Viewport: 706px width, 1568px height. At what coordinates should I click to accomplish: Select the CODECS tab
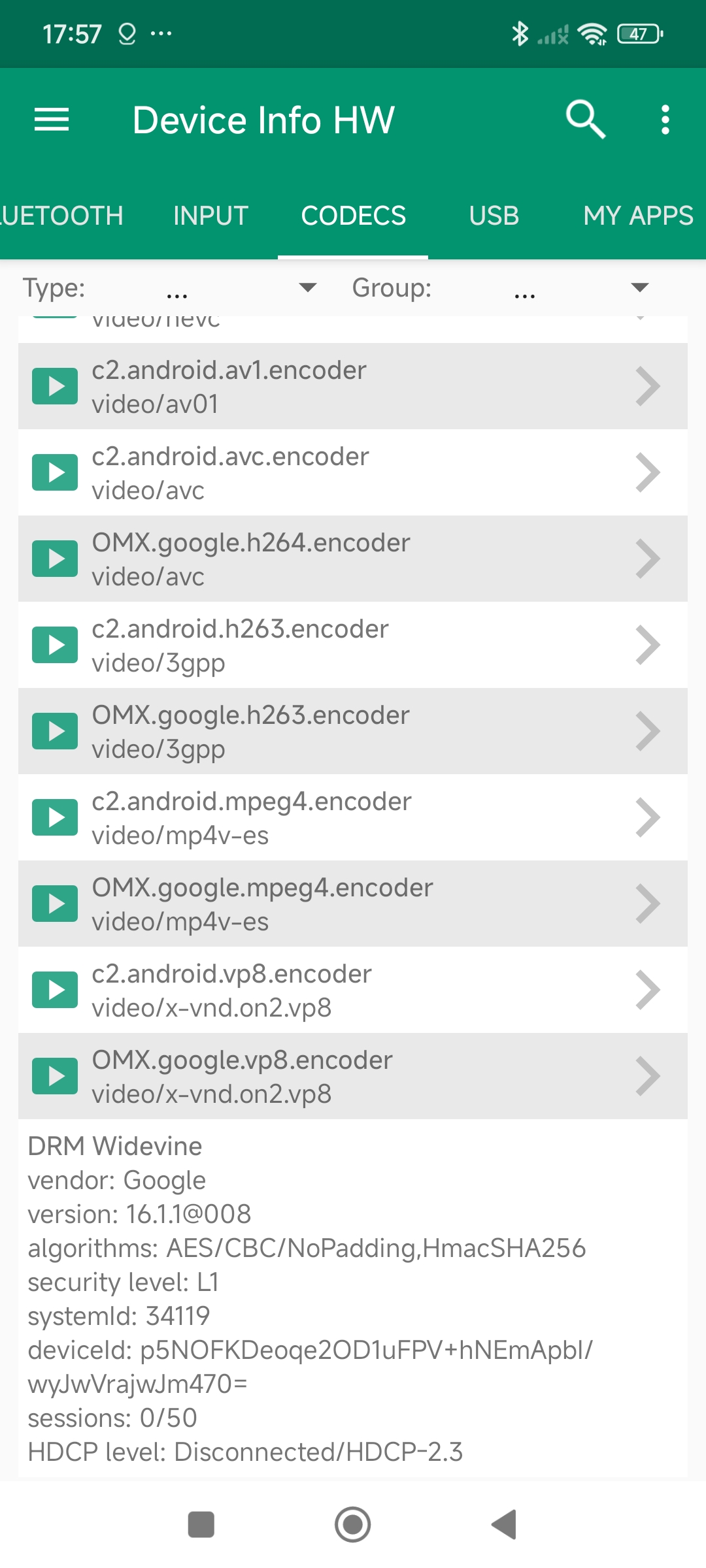click(x=353, y=216)
